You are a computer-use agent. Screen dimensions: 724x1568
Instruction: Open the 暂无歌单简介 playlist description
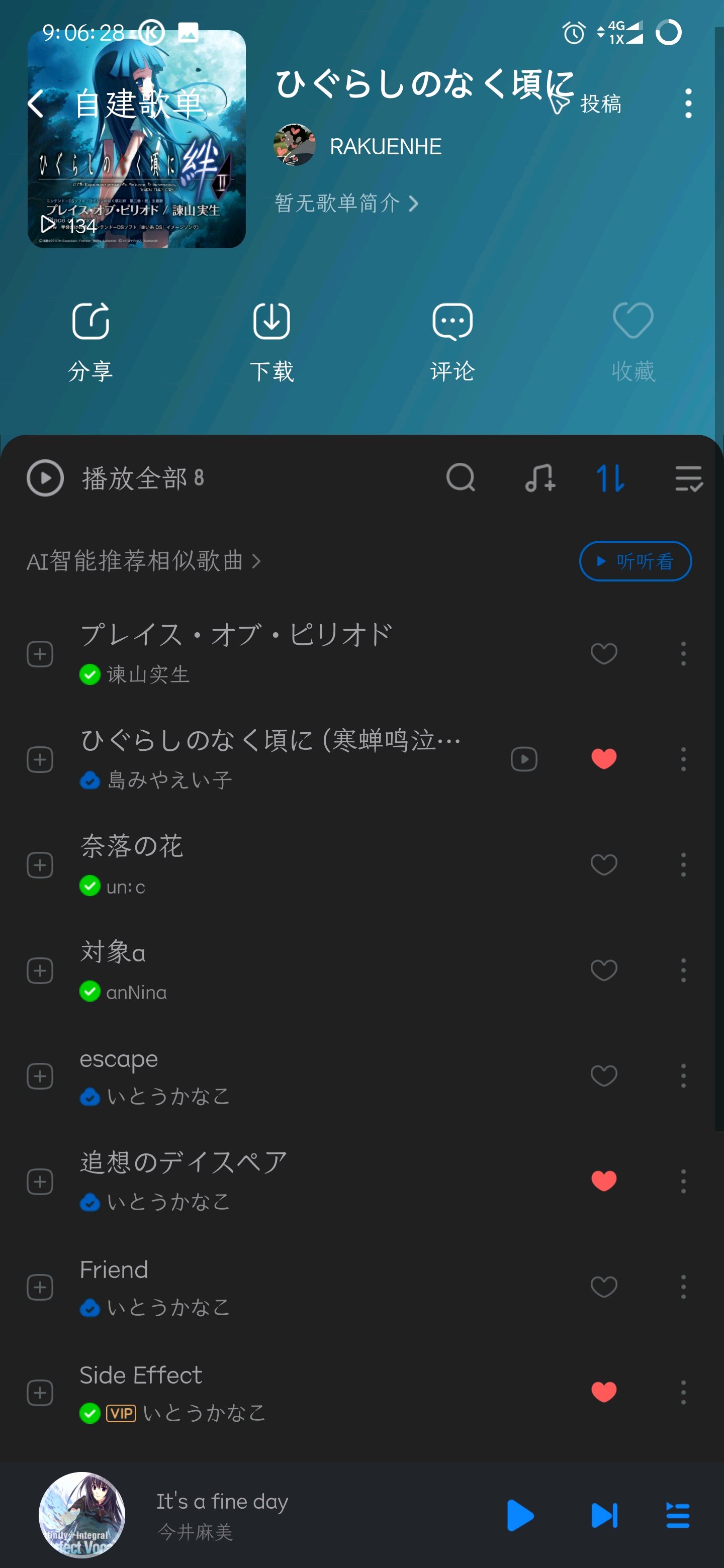pos(346,203)
